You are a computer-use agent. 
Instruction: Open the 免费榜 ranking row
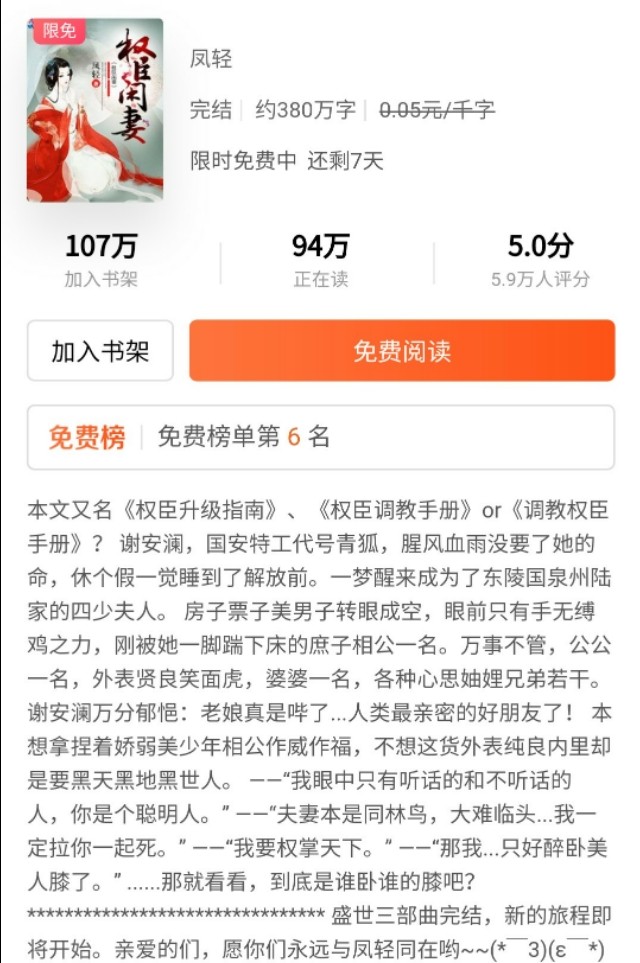[320, 437]
